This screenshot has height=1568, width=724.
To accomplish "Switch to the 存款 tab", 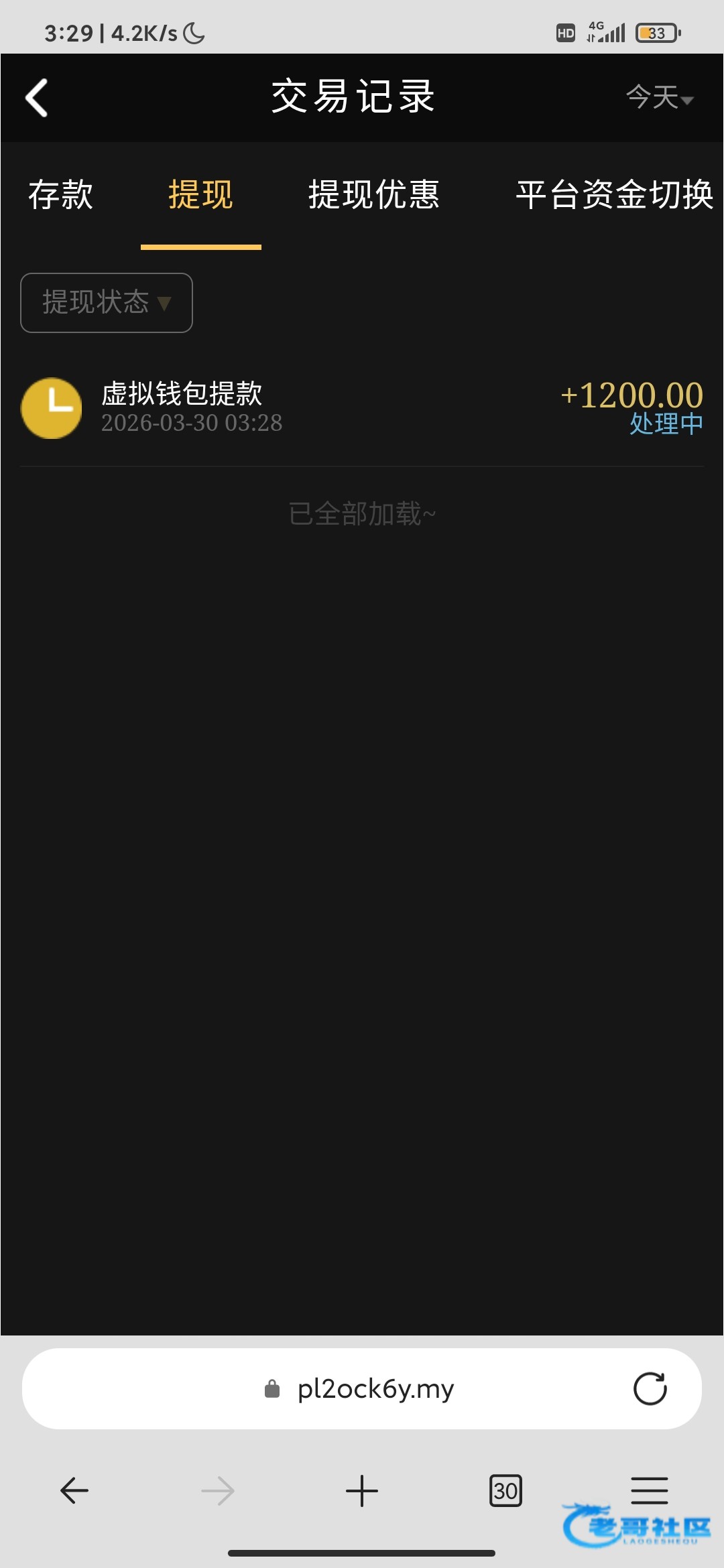I will pos(61,195).
